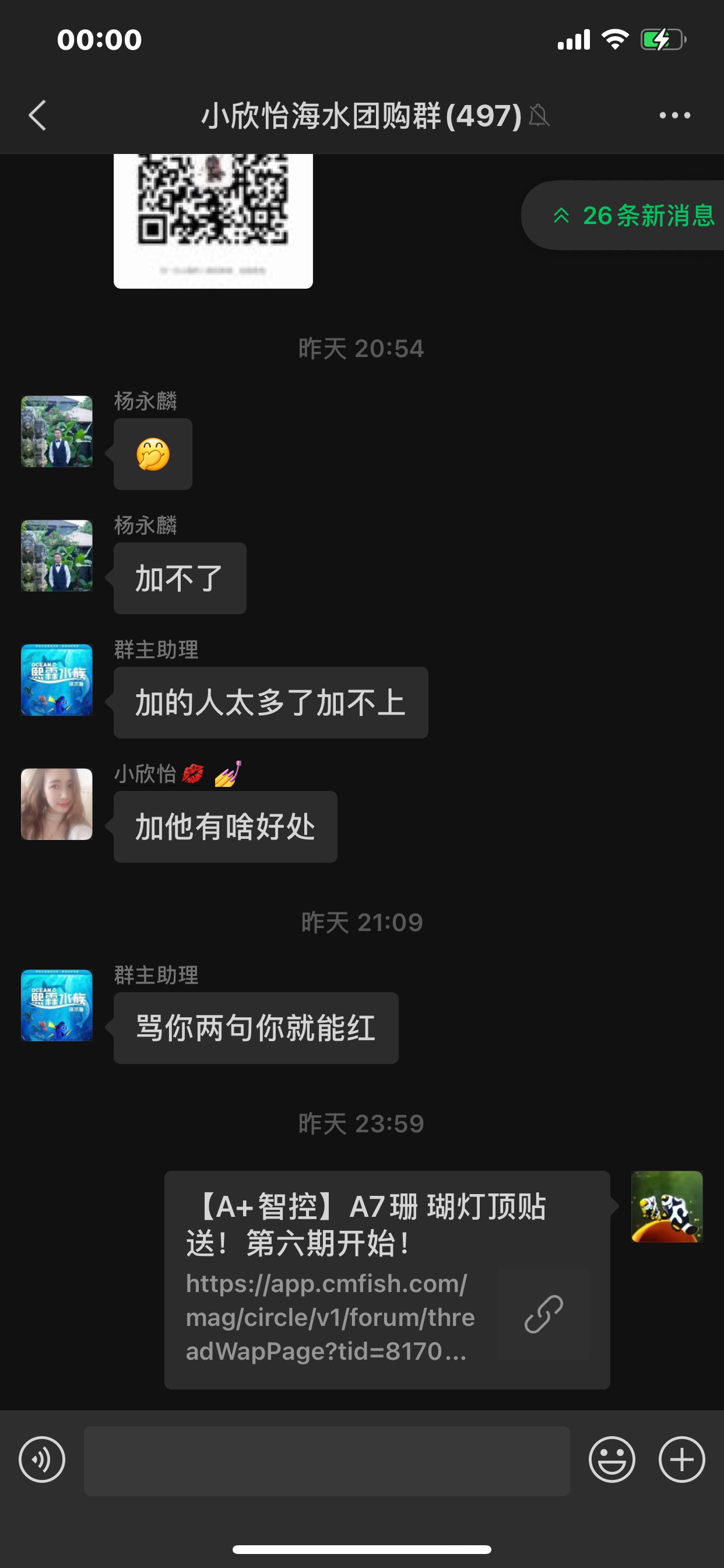Switch to voice message input
Screen dimensions: 724x1568
tap(42, 1459)
